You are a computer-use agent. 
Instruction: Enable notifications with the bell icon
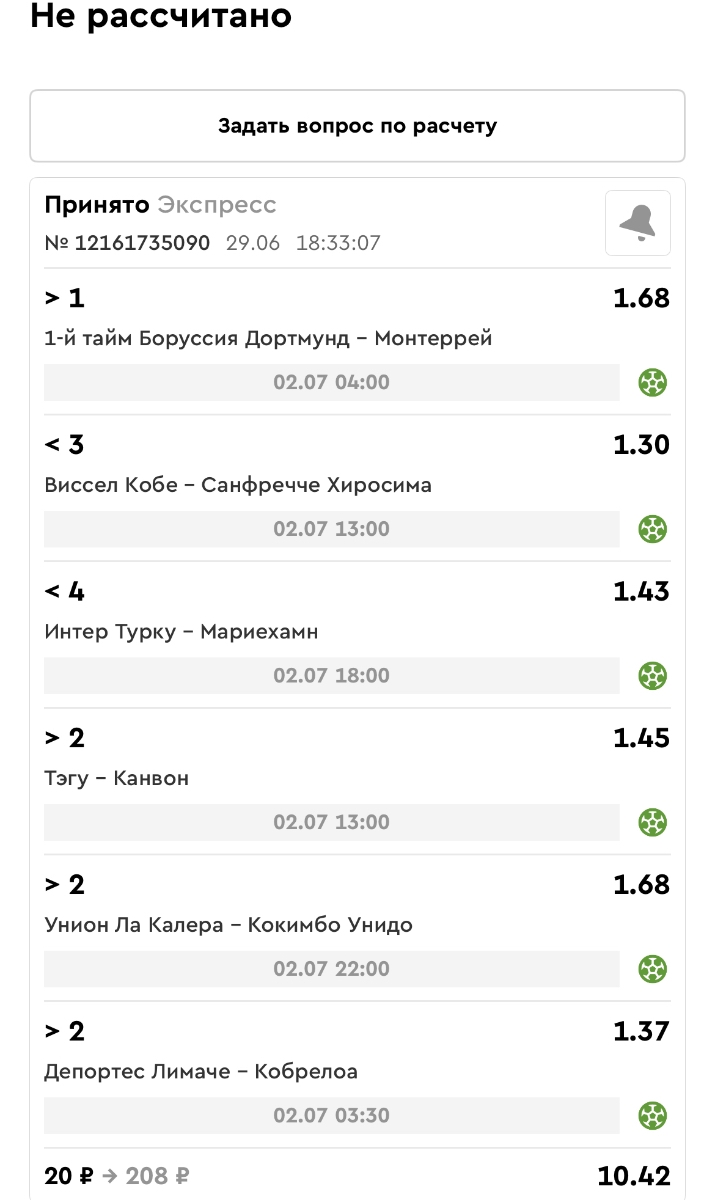[637, 223]
